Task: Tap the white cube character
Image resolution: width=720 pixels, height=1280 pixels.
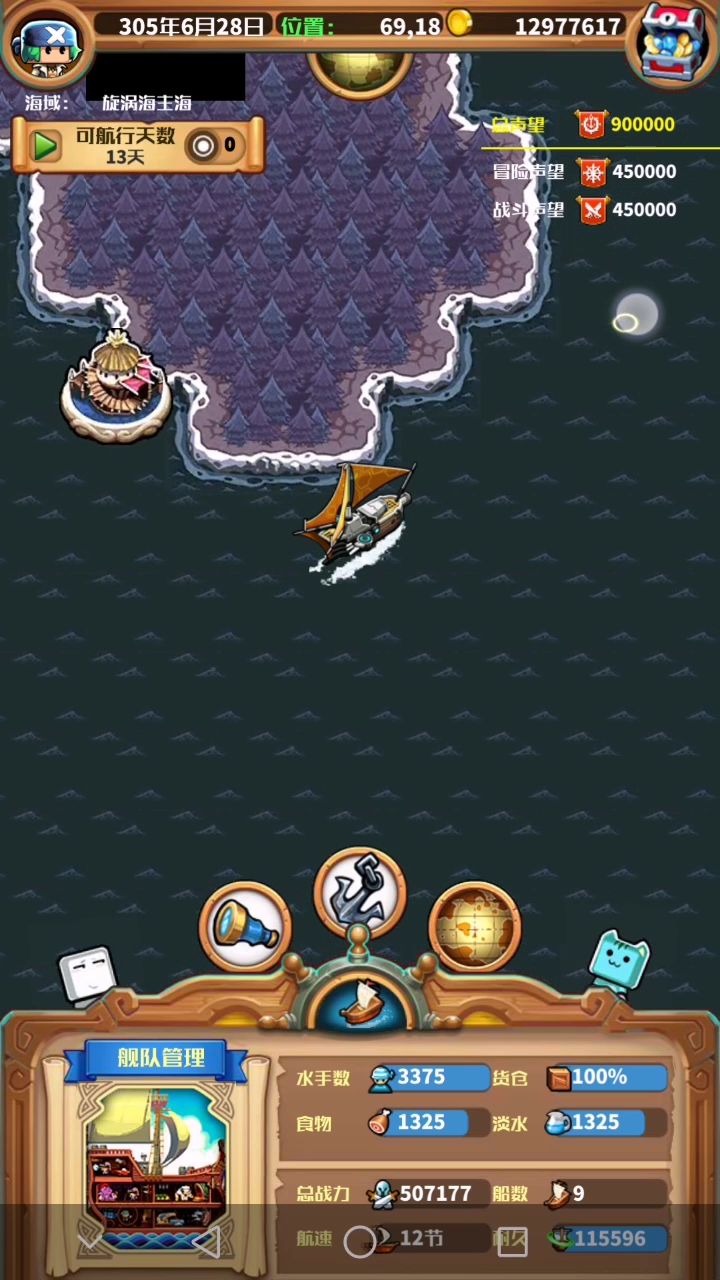Action: coord(85,975)
